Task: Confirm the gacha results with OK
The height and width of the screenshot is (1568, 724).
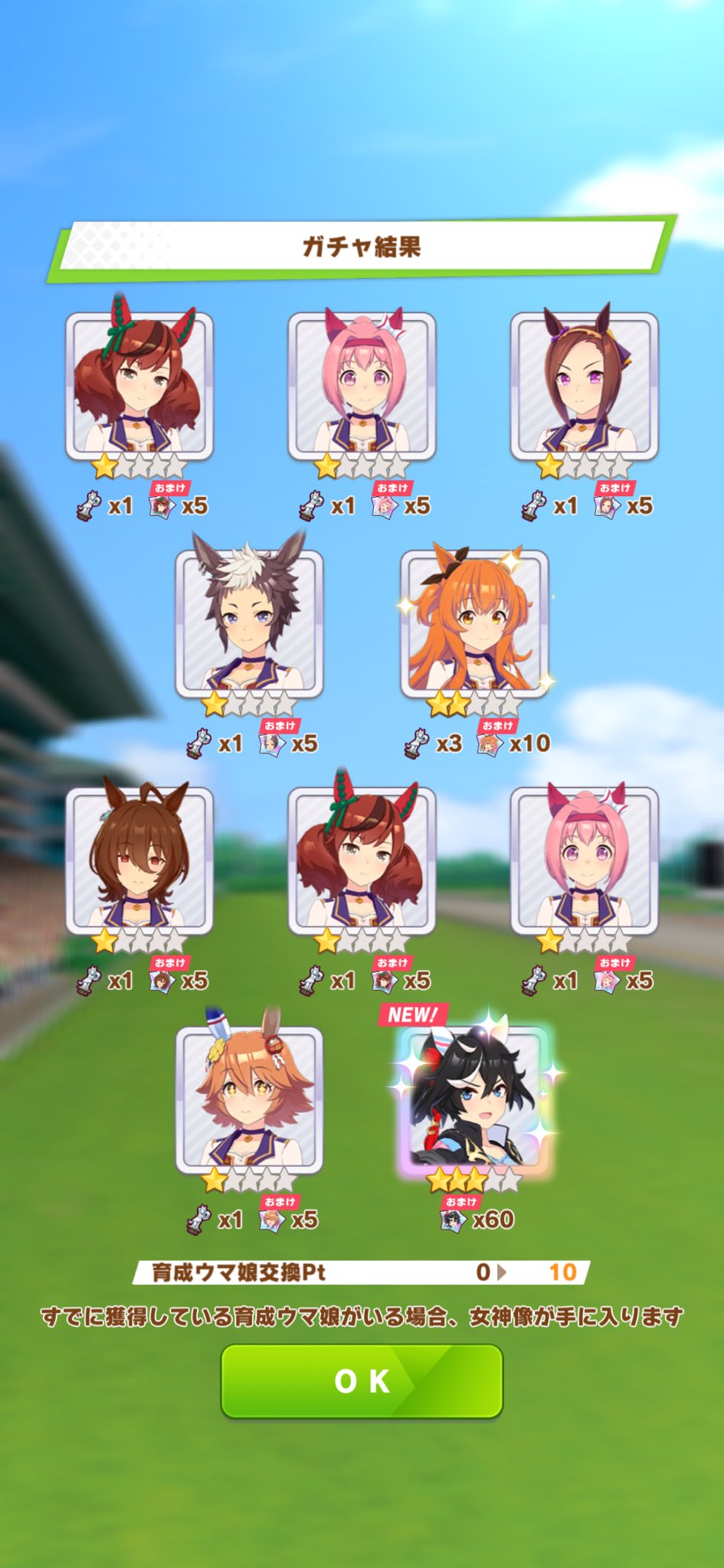Action: click(x=362, y=1381)
